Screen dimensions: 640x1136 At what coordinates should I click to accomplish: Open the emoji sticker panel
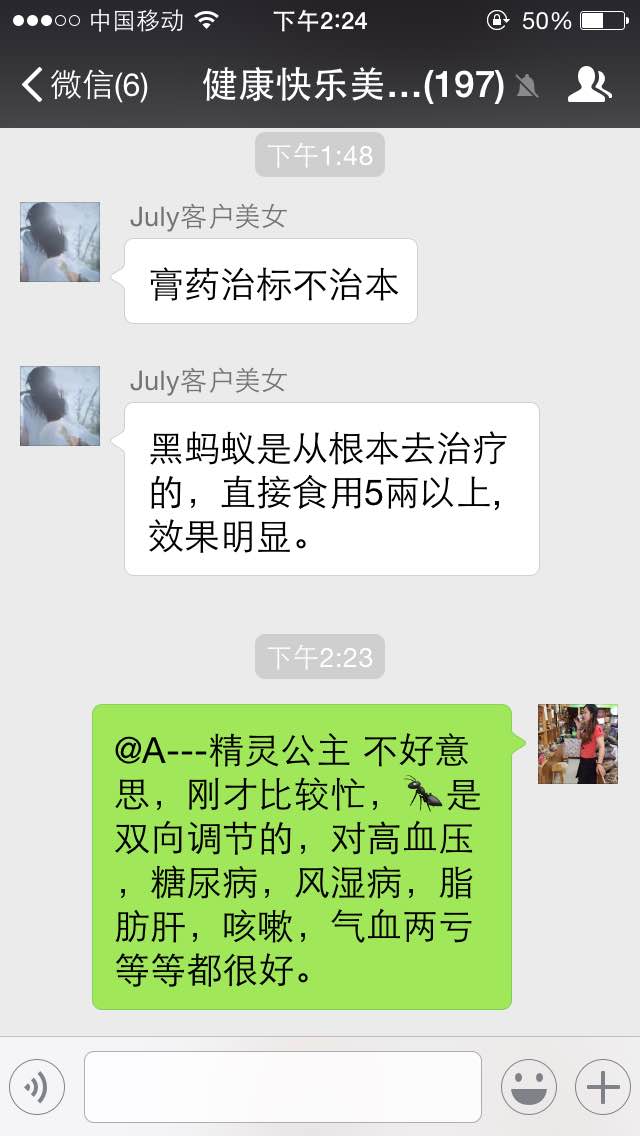tap(528, 1087)
